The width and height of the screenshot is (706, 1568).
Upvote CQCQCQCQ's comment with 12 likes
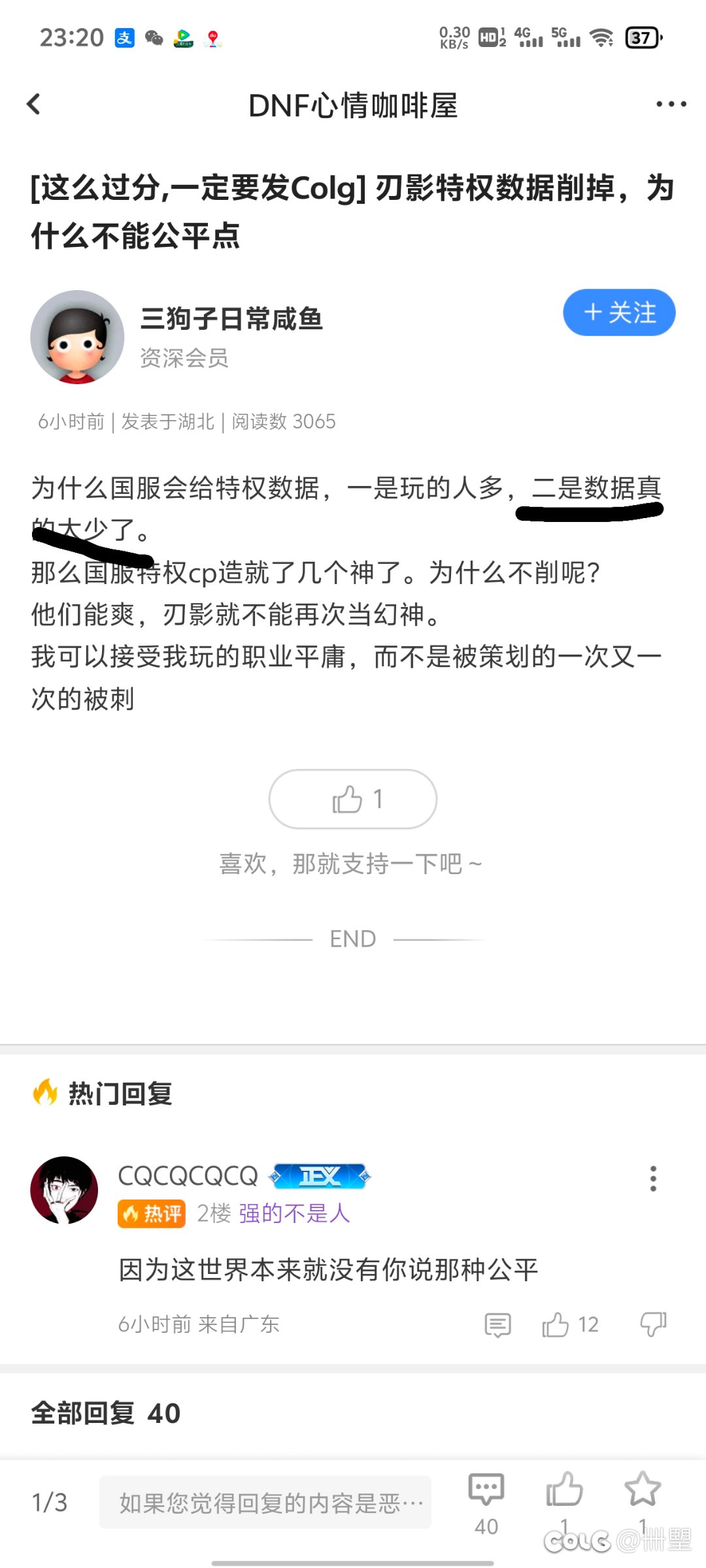(570, 1325)
